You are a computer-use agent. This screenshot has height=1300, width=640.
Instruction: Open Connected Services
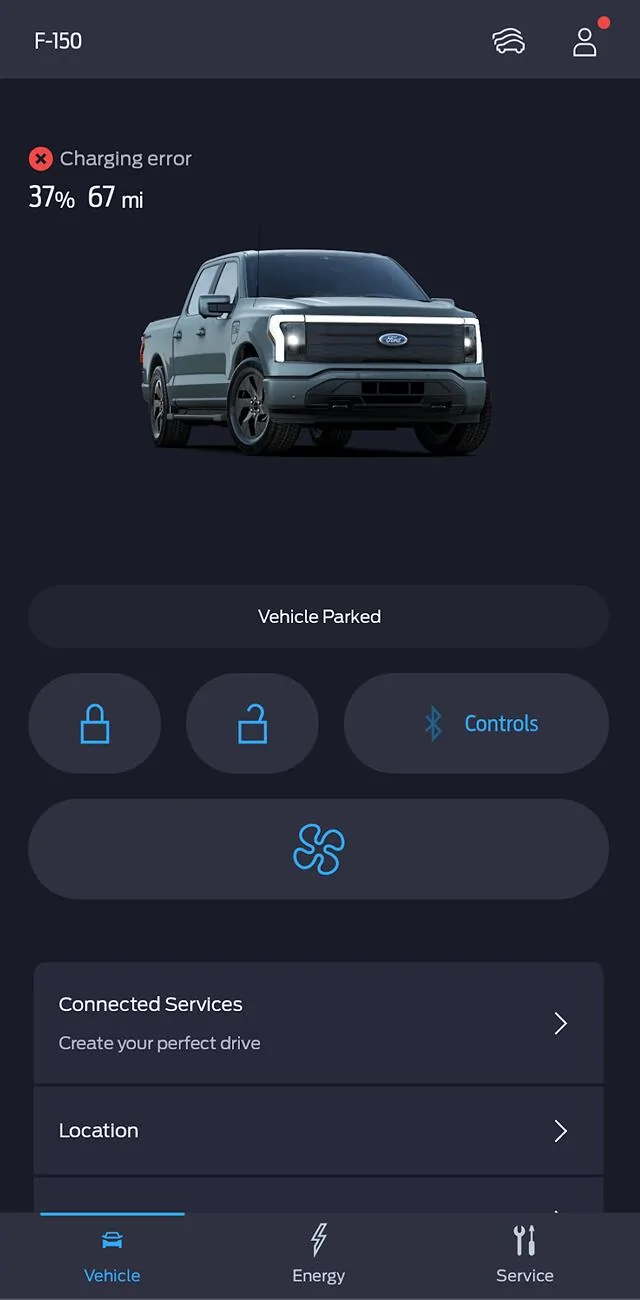[x=318, y=1023]
